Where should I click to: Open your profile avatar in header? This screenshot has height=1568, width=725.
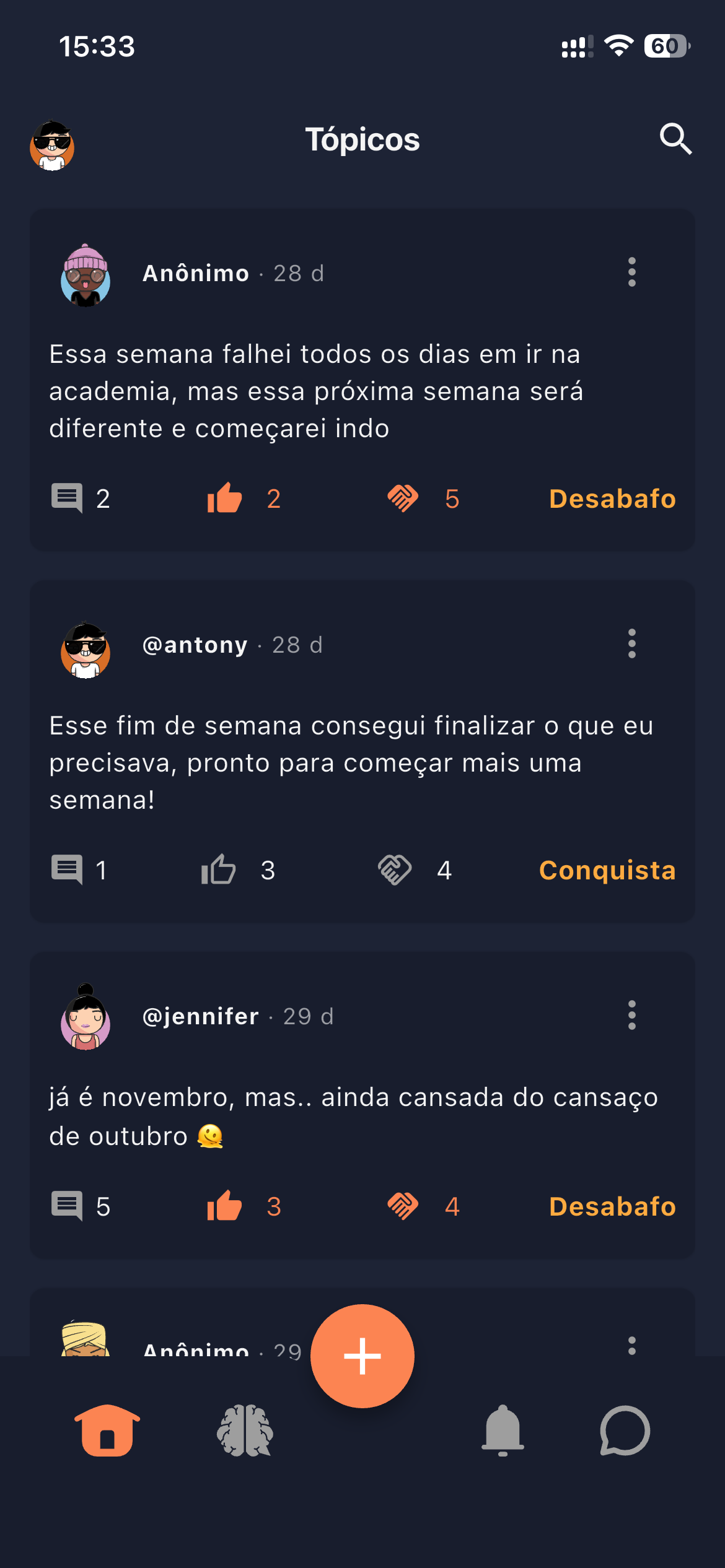pyautogui.click(x=52, y=146)
